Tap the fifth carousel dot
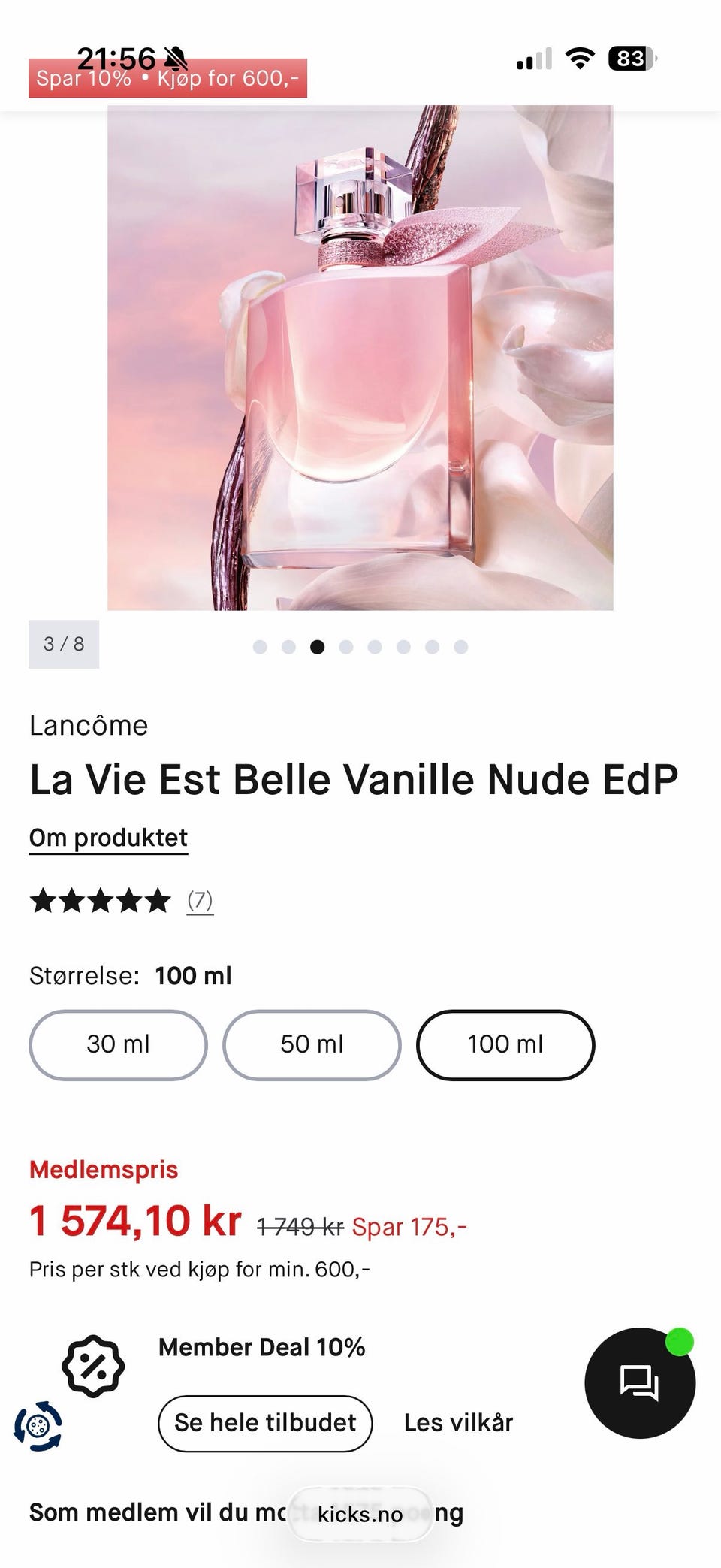The image size is (721, 1568). click(373, 645)
